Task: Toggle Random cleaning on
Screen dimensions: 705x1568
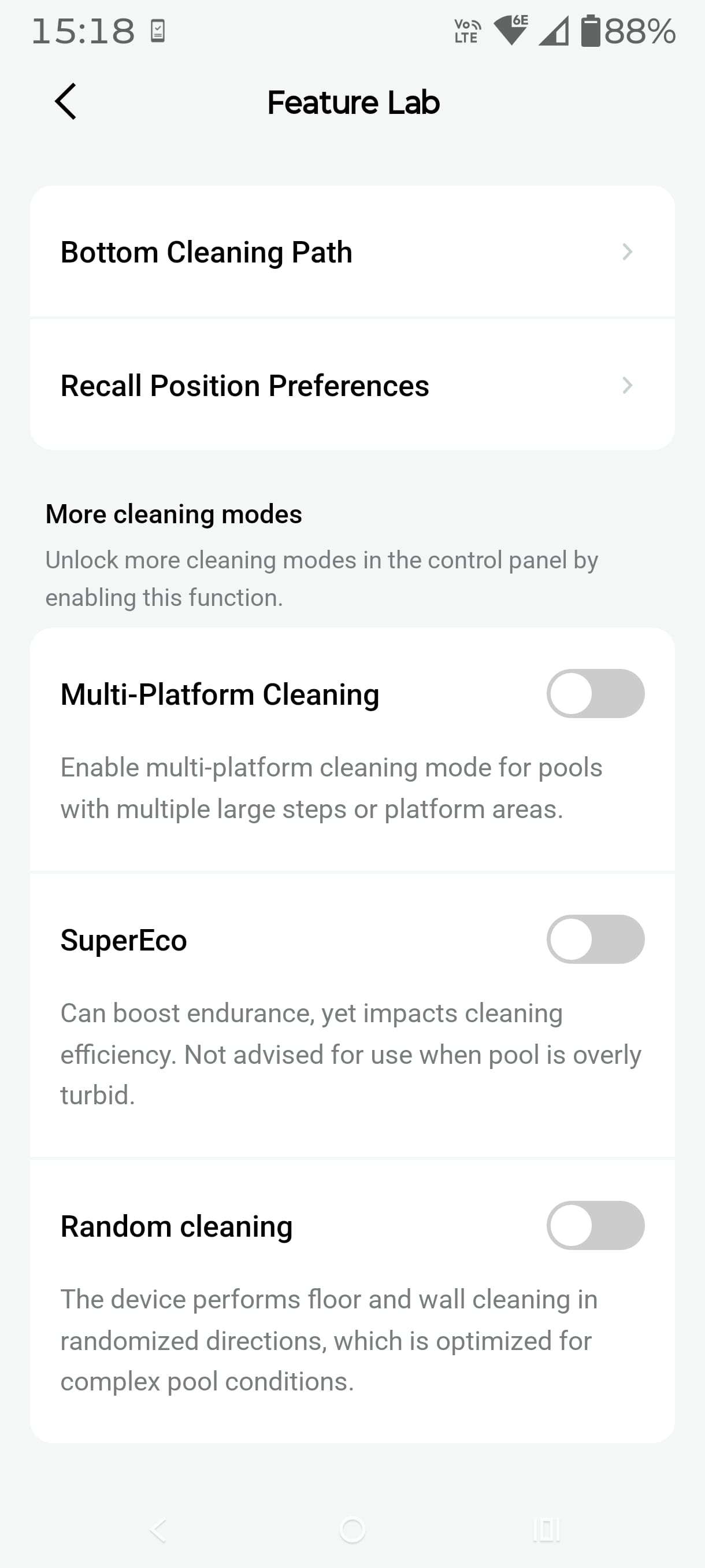Action: point(595,1225)
